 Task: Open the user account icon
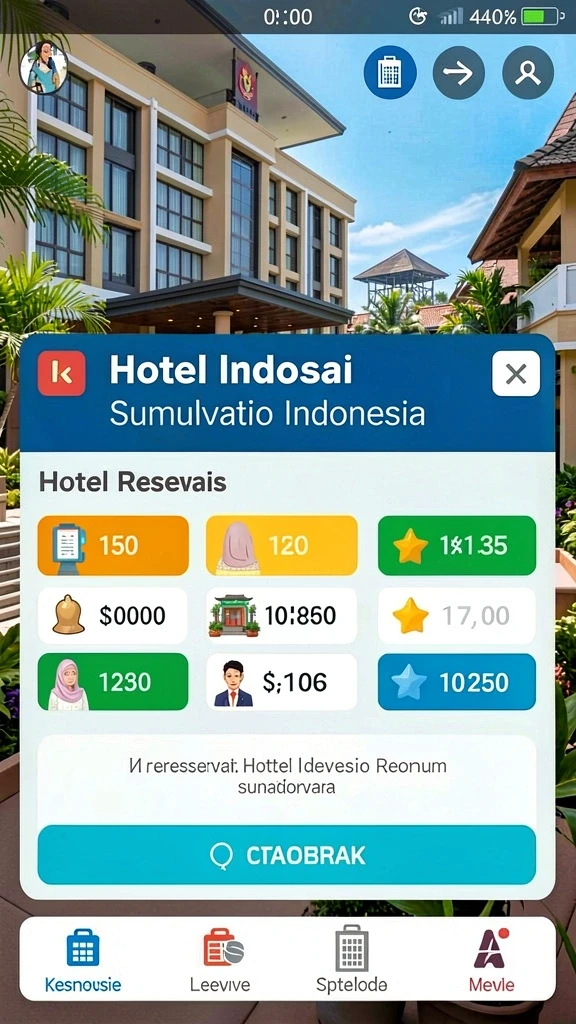click(x=528, y=72)
